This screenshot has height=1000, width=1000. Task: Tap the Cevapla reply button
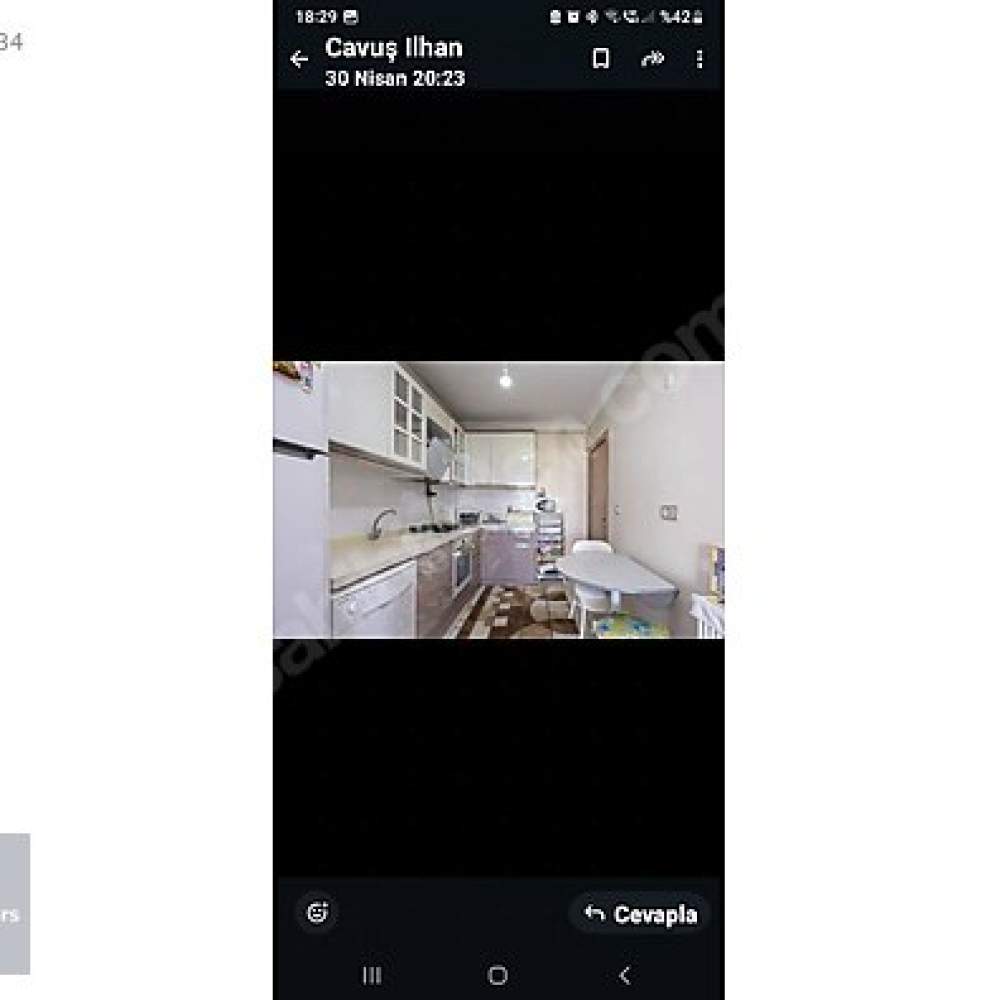[640, 914]
